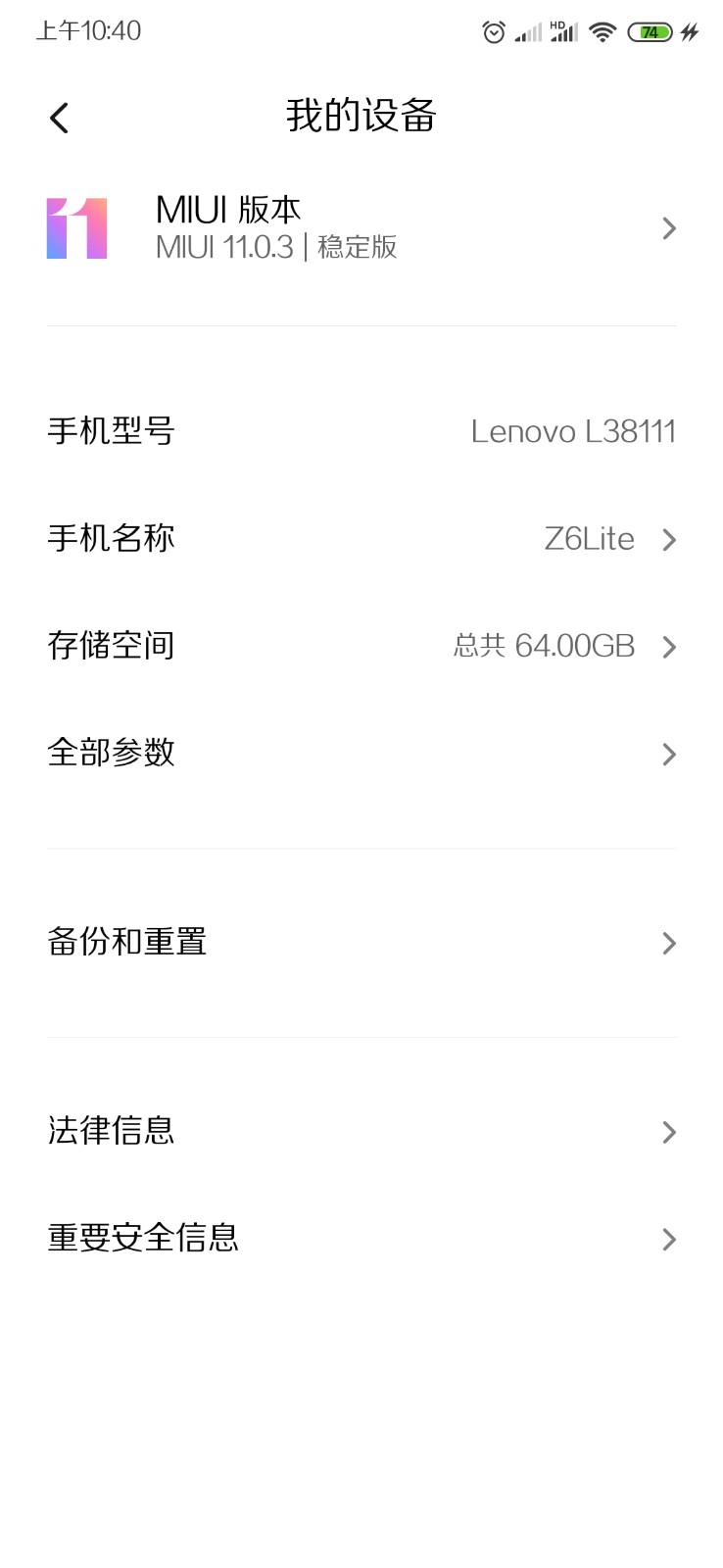Open MIUI 版本 details
This screenshot has width=723, height=1568.
coord(361,228)
